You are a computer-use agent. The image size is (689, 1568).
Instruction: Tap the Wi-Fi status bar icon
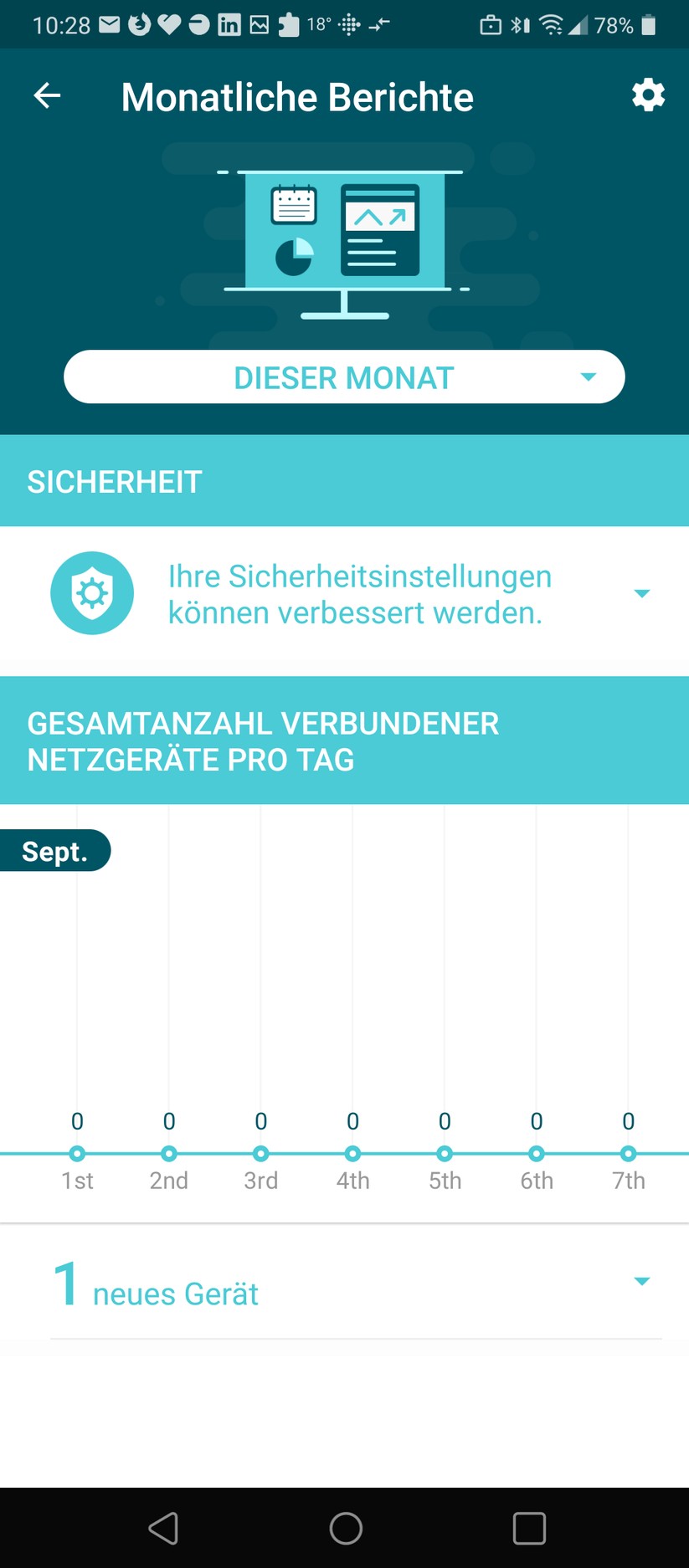553,24
